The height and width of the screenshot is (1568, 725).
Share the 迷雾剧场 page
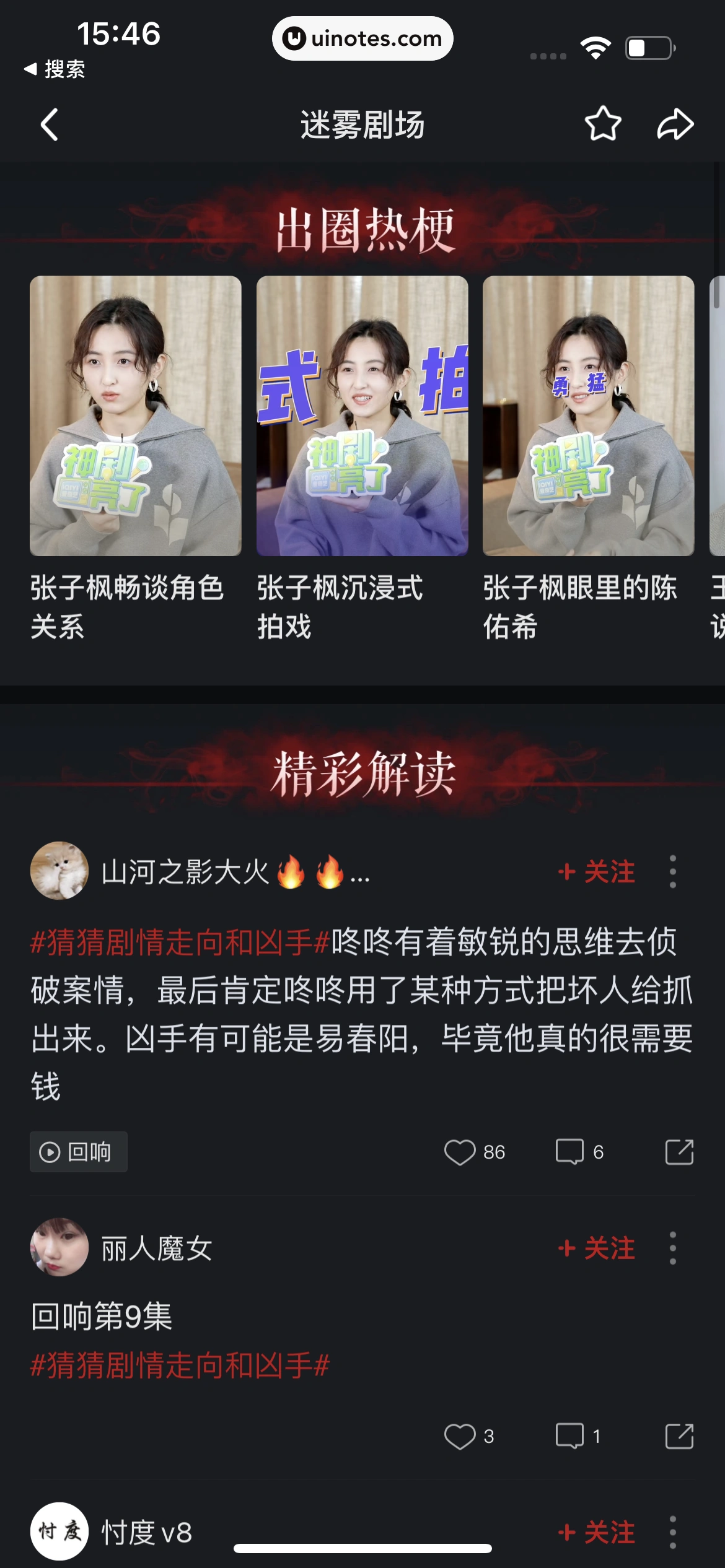coord(675,123)
